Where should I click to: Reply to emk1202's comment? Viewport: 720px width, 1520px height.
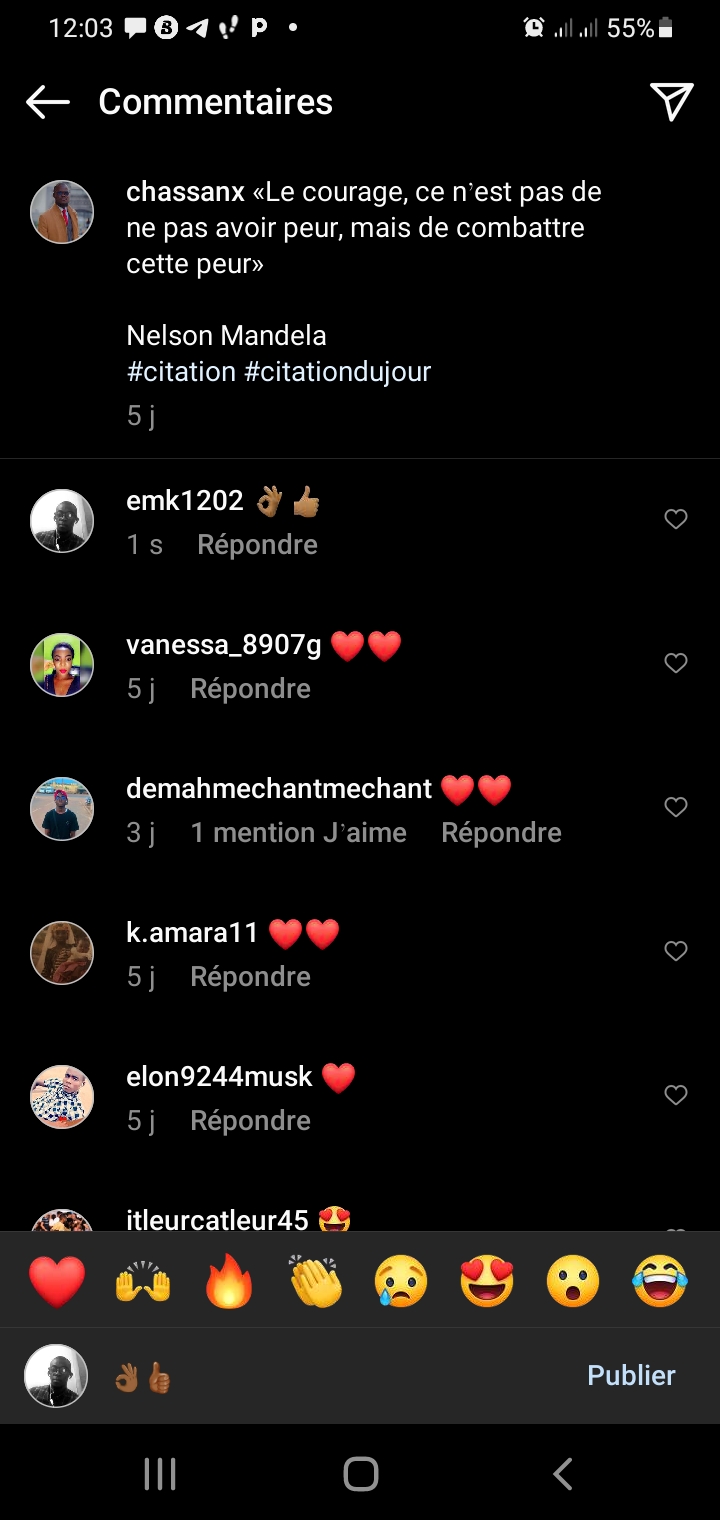[x=257, y=544]
